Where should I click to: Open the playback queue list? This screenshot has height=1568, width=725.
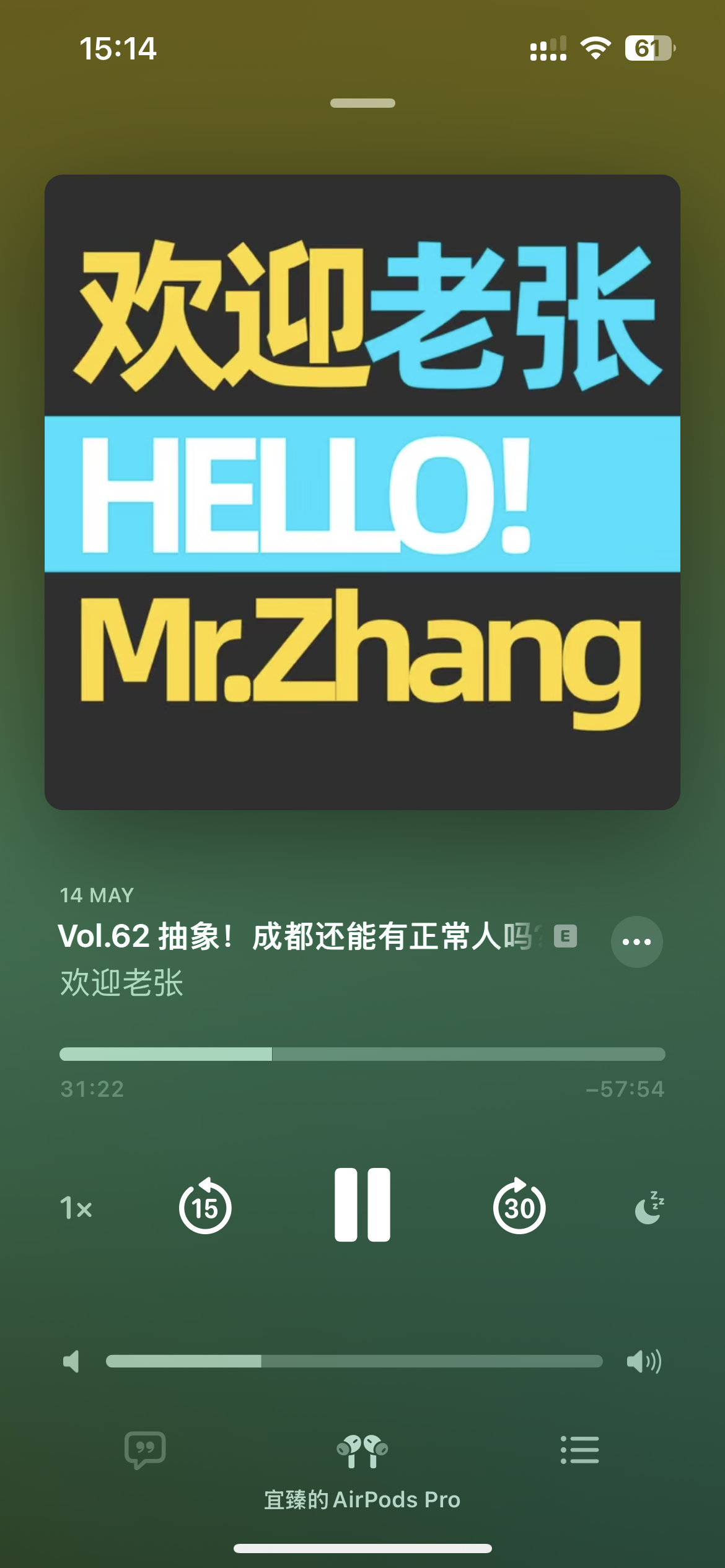coord(580,1450)
